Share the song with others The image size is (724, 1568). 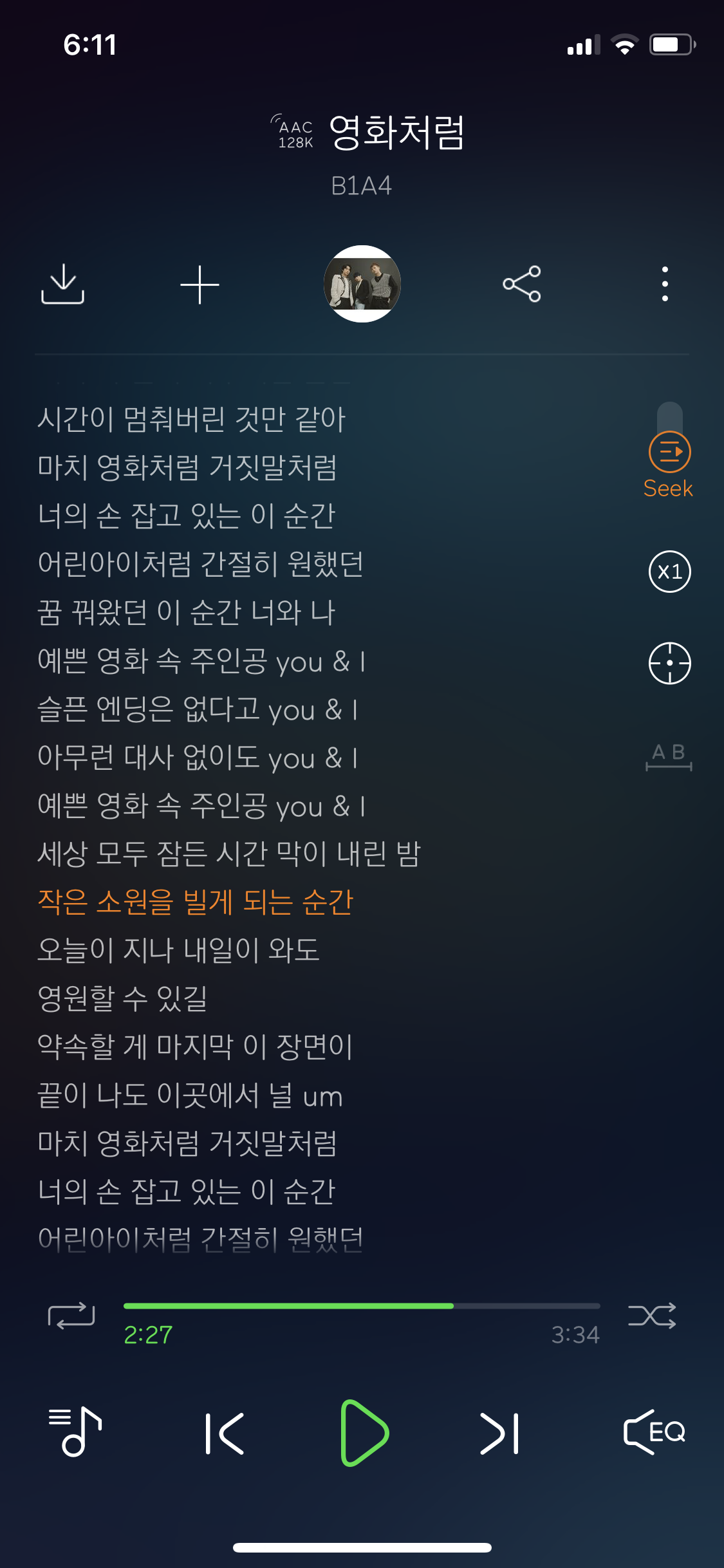(522, 285)
